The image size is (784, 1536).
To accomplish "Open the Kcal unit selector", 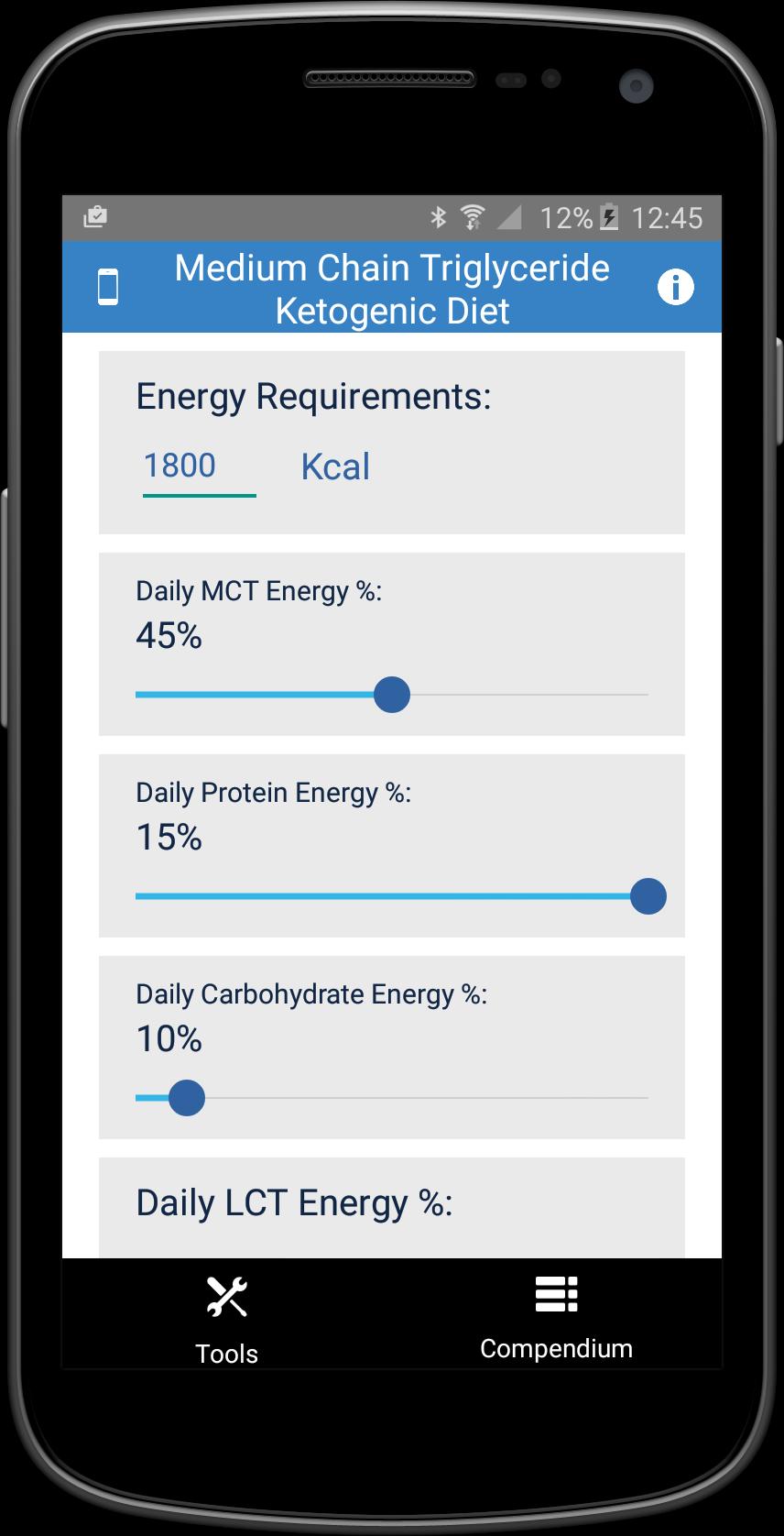I will [x=335, y=467].
